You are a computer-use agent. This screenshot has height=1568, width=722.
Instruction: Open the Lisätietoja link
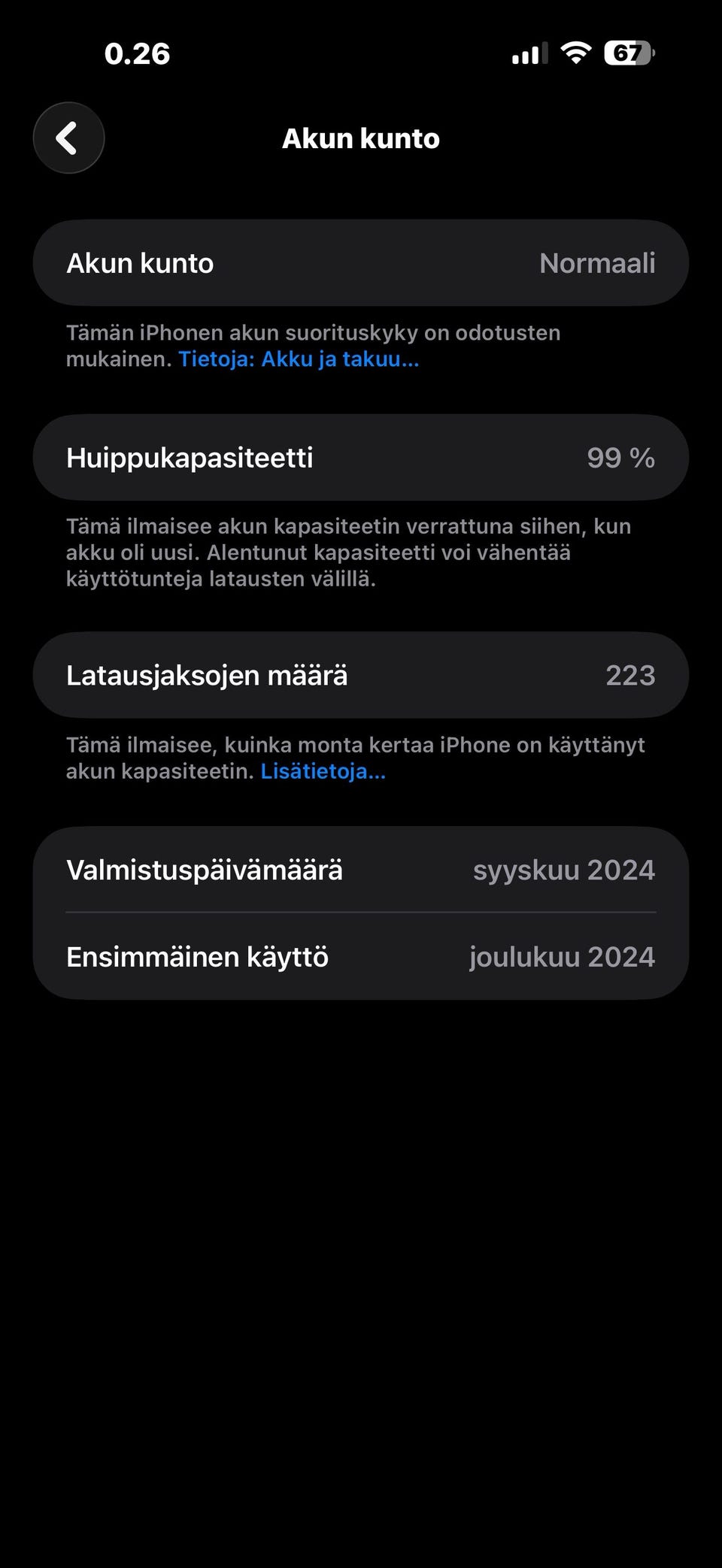point(323,770)
